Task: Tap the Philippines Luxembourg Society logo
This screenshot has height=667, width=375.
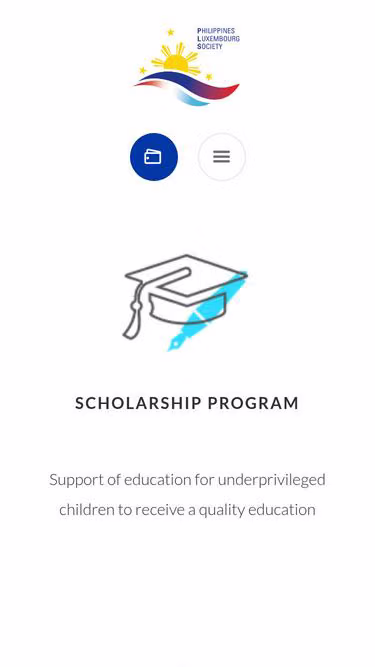Action: (187, 66)
